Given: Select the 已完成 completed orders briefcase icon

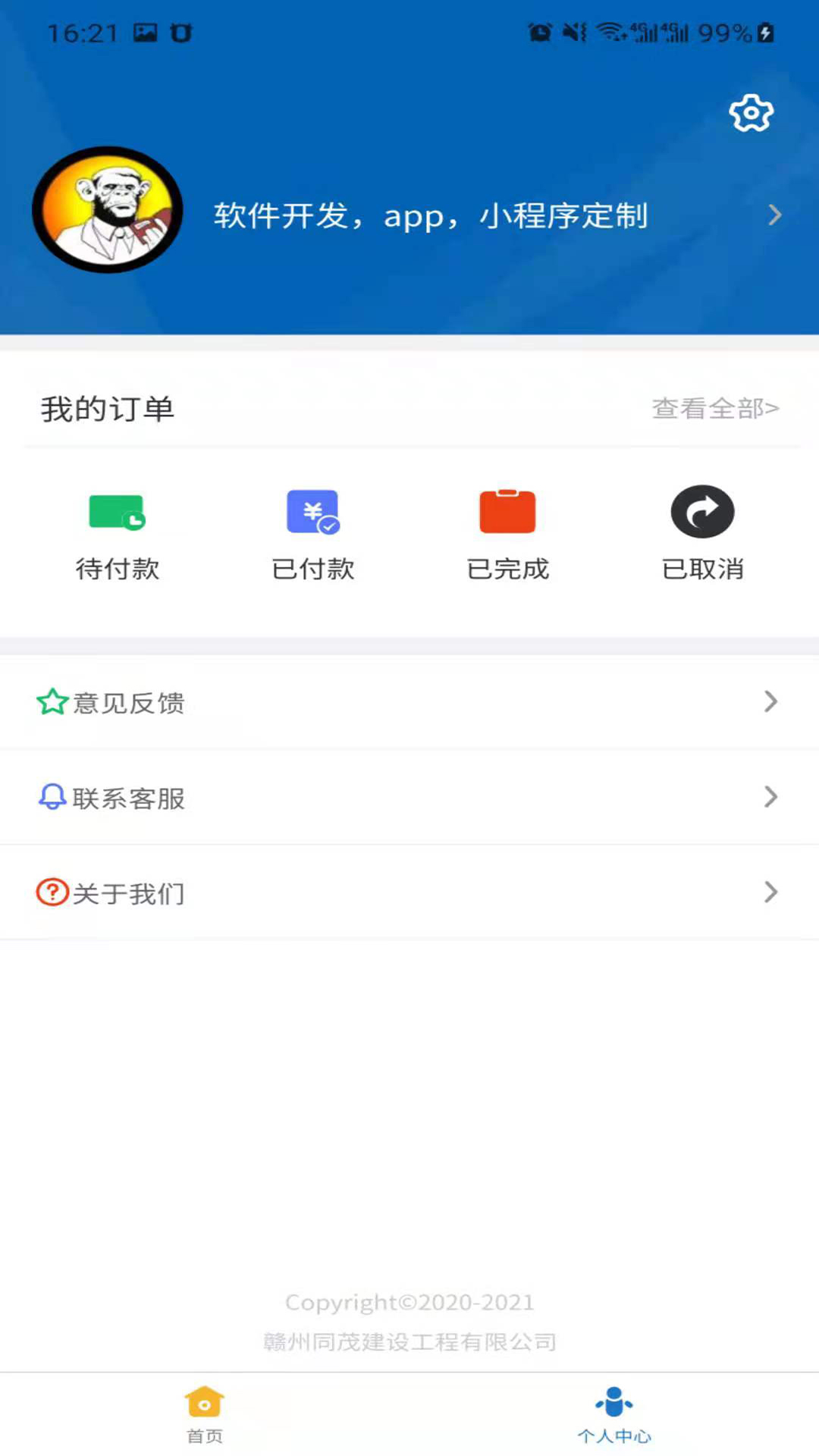Looking at the screenshot, I should click(x=507, y=512).
